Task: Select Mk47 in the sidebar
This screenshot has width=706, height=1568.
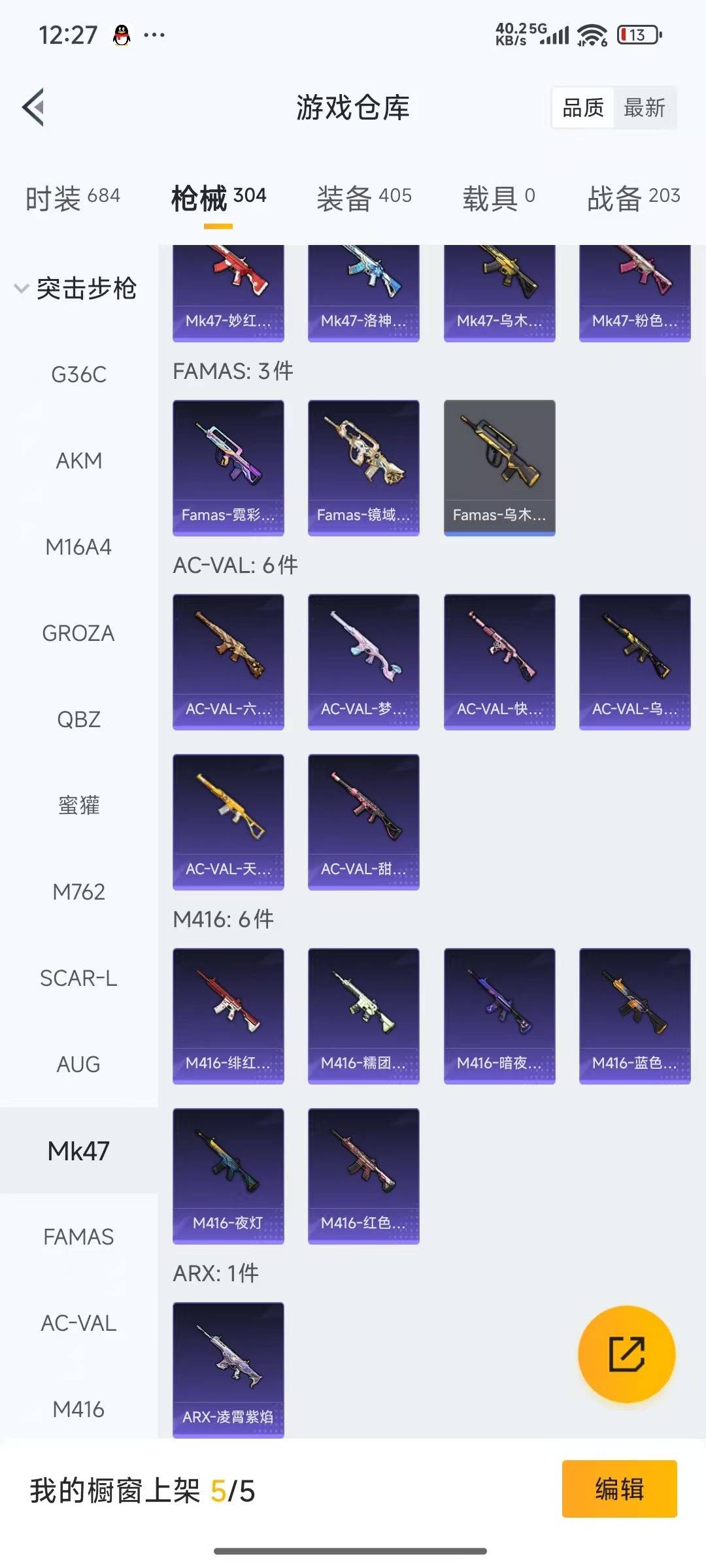Action: 78,1151
